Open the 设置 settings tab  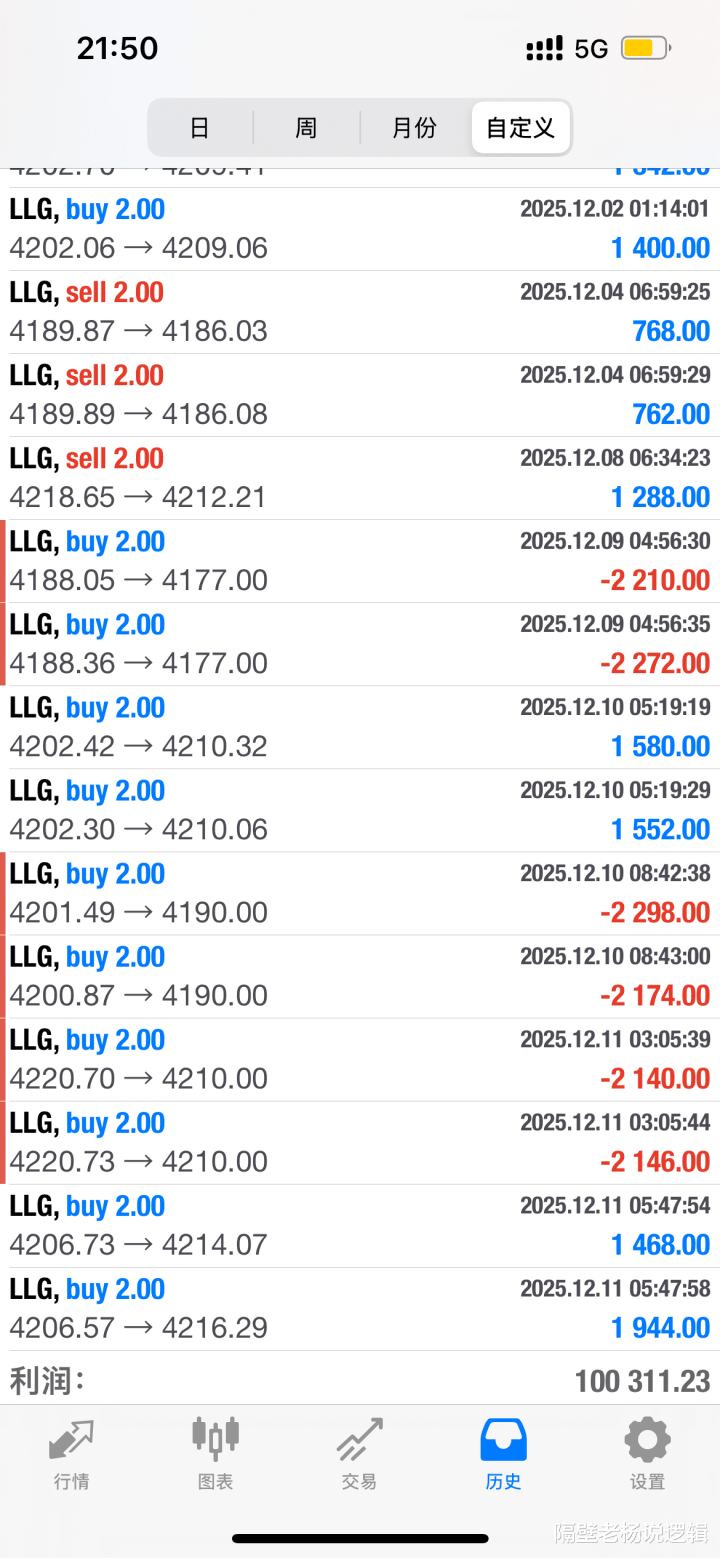pyautogui.click(x=647, y=1454)
